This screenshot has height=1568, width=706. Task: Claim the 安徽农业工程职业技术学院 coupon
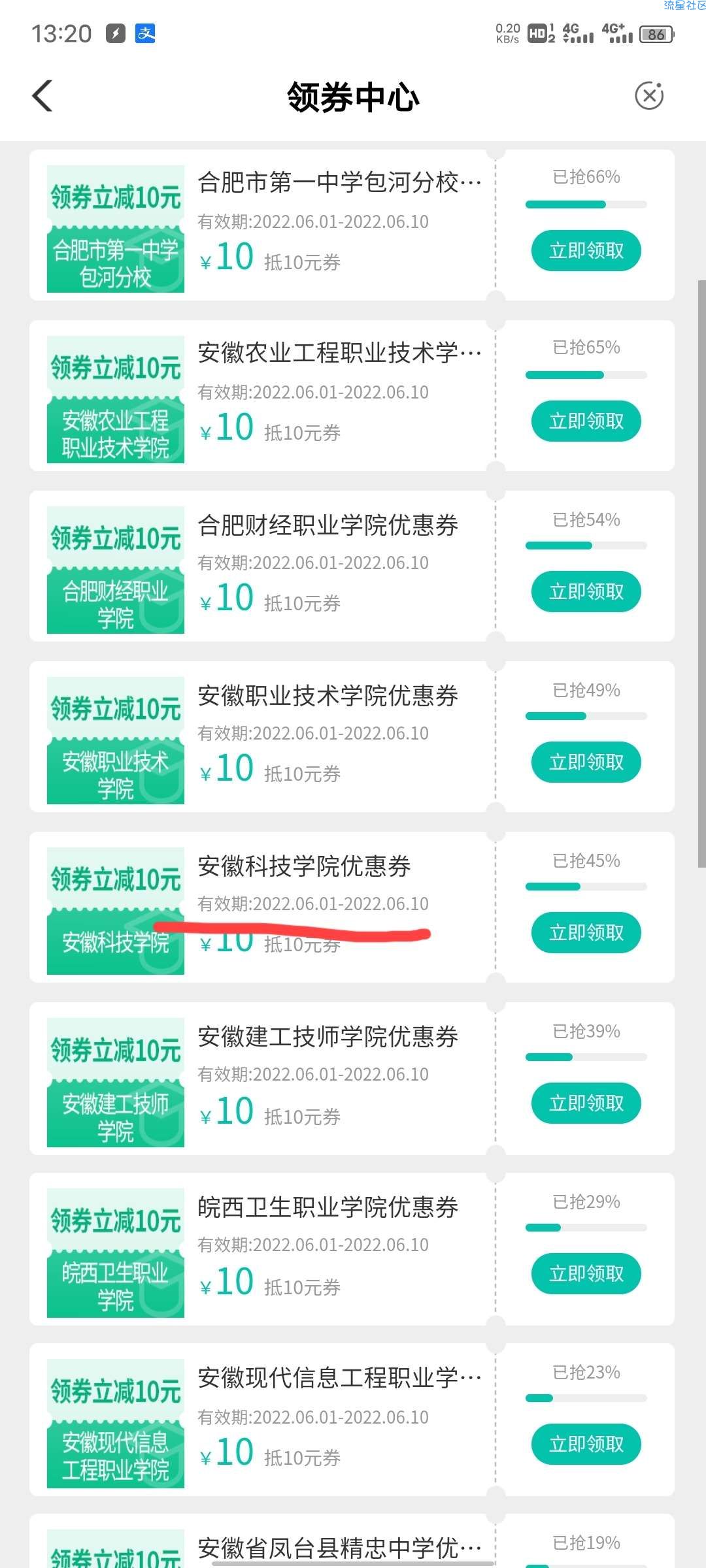(x=586, y=421)
